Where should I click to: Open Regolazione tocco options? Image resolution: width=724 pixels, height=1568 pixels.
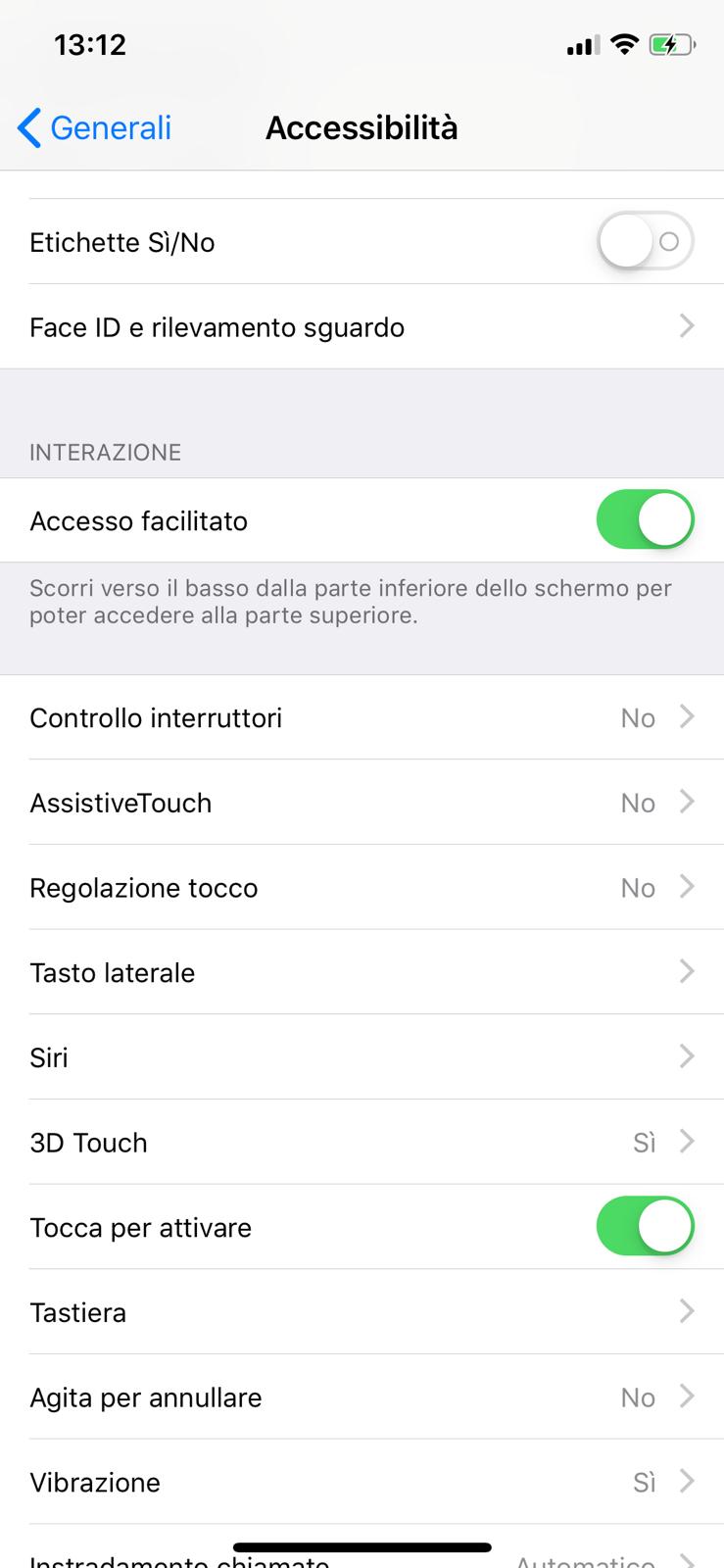(x=362, y=888)
